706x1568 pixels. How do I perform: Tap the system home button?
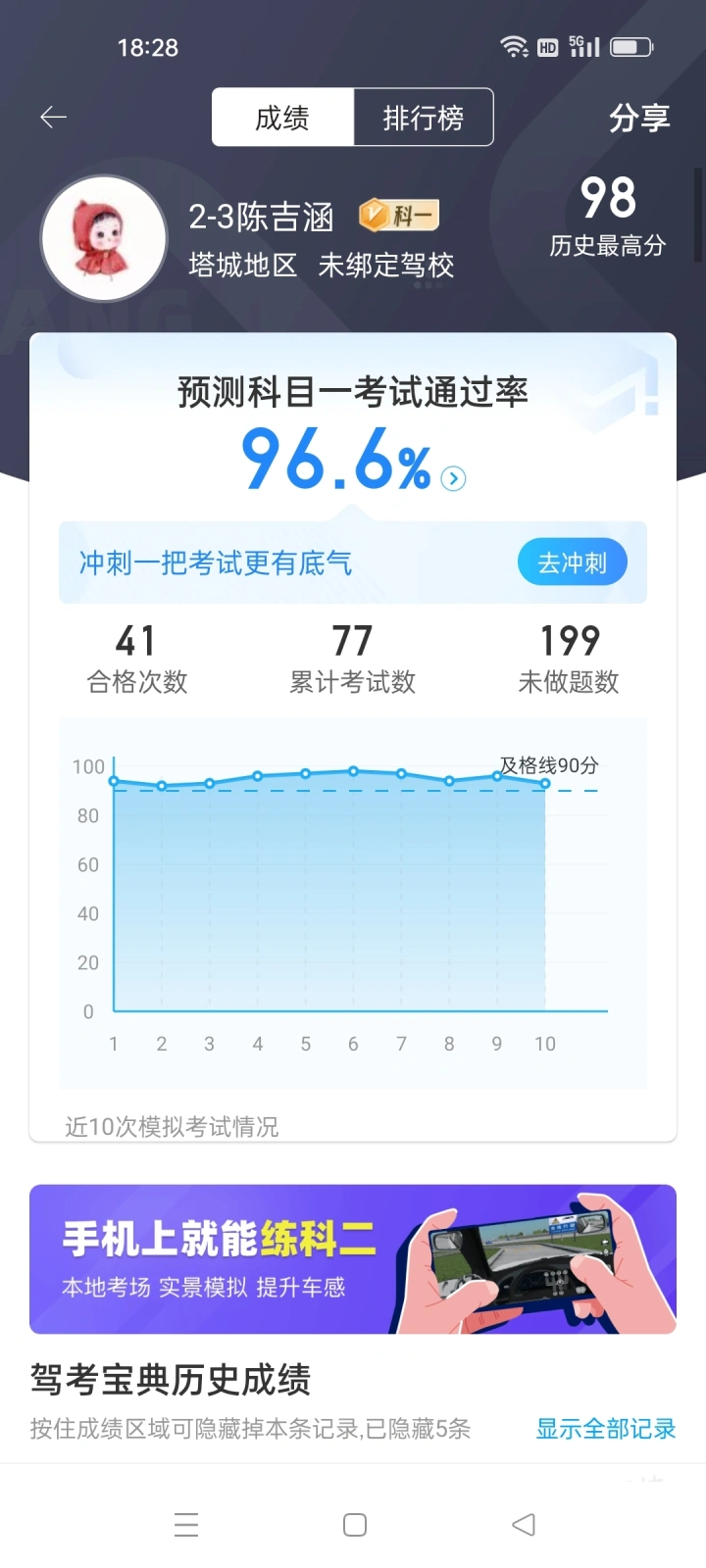tap(355, 1525)
